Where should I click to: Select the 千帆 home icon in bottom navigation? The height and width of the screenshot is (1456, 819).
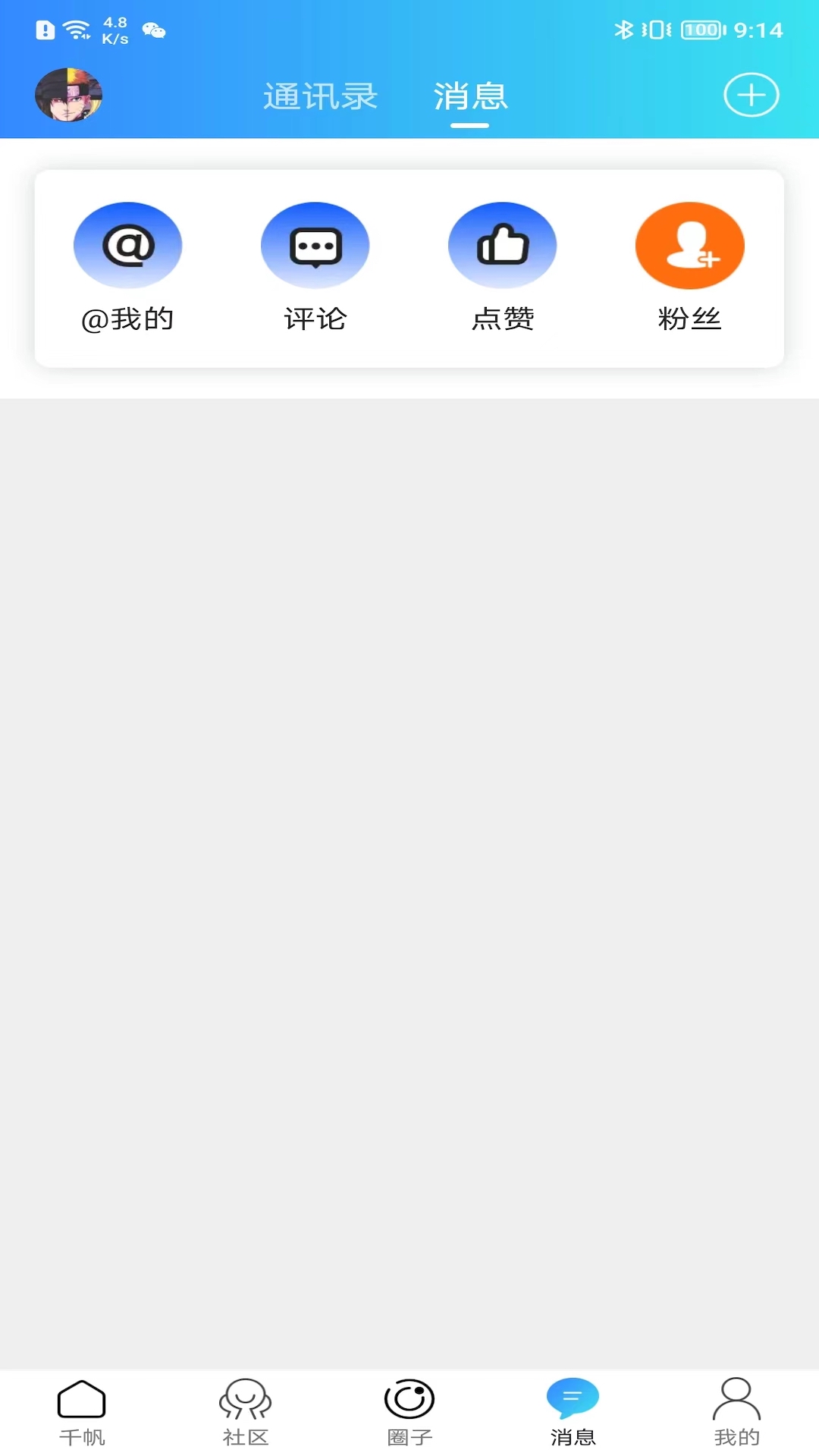[x=81, y=1410]
